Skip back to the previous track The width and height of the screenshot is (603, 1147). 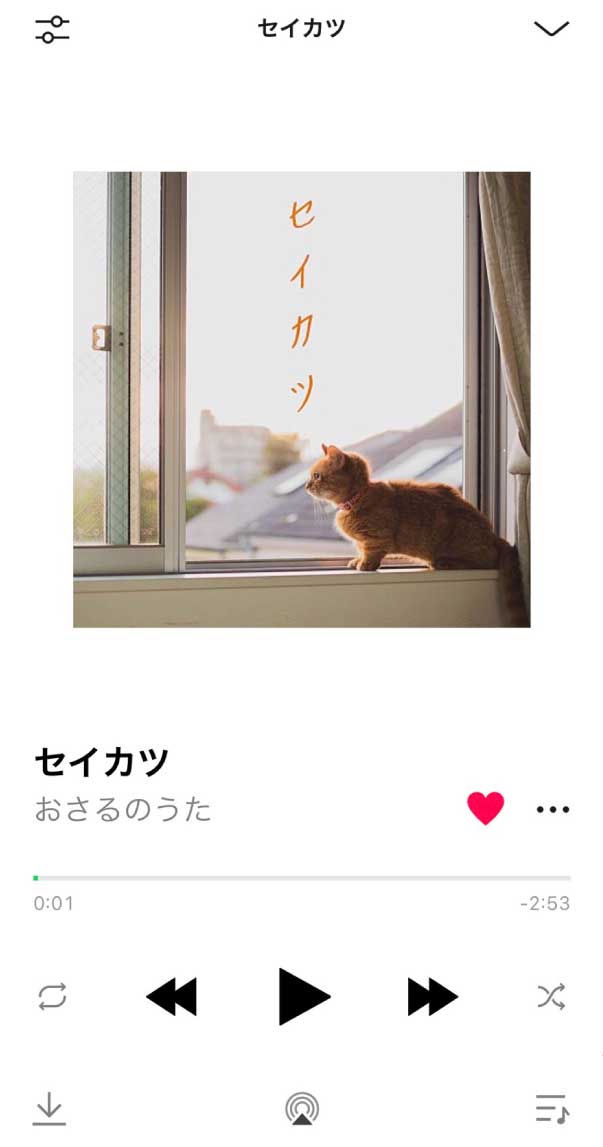[171, 997]
